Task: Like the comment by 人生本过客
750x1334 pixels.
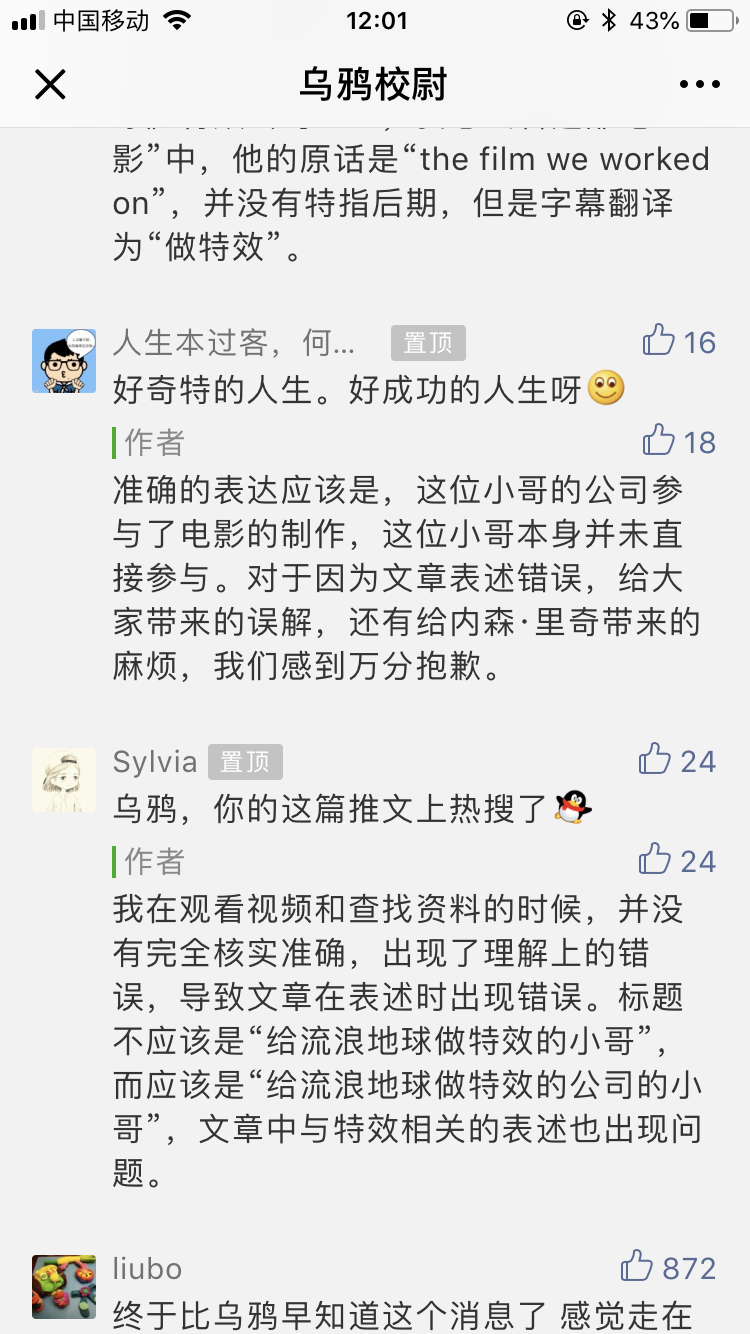Action: (x=659, y=341)
